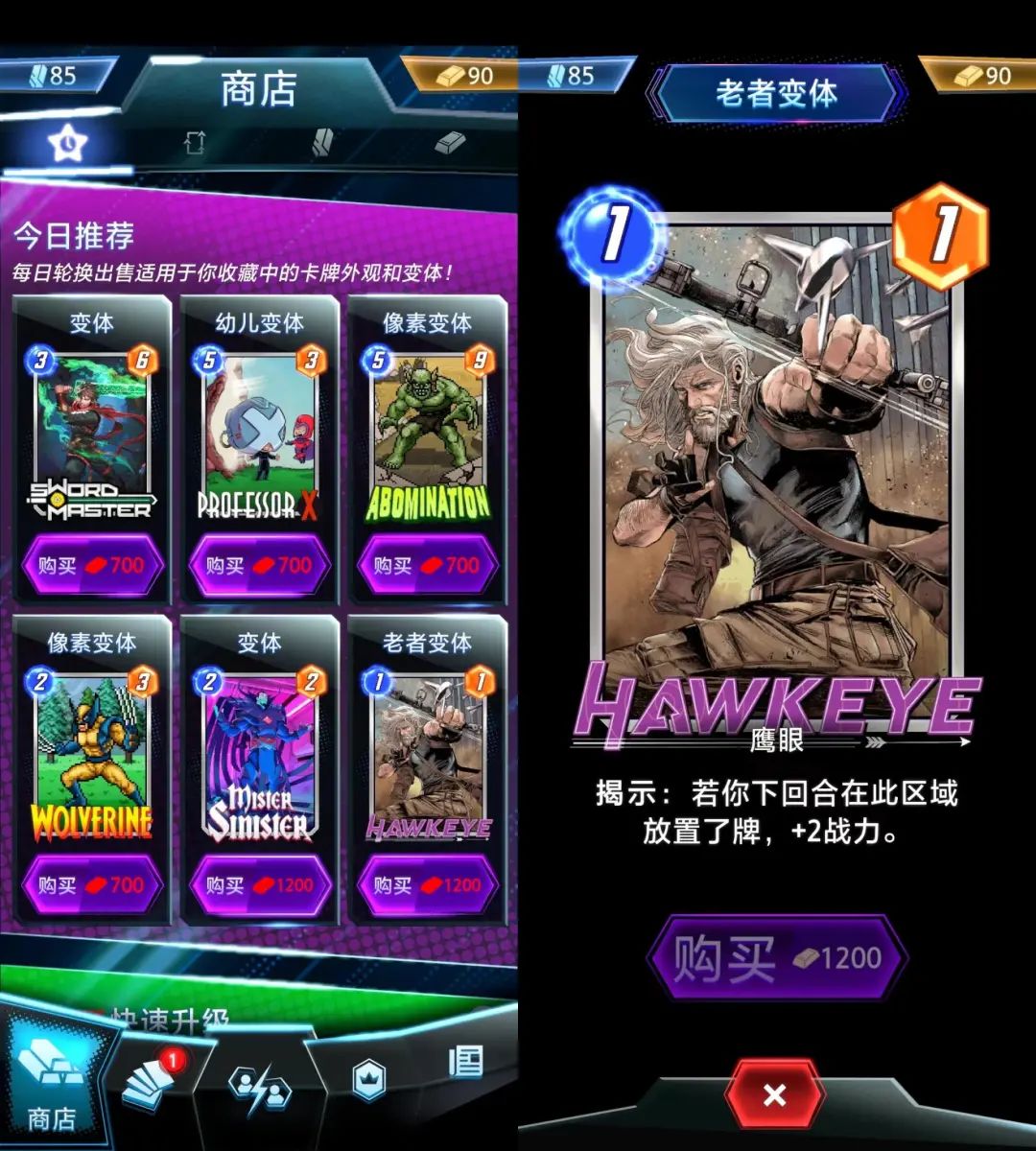Open the news tab
The width and height of the screenshot is (1036, 1151).
click(465, 1063)
